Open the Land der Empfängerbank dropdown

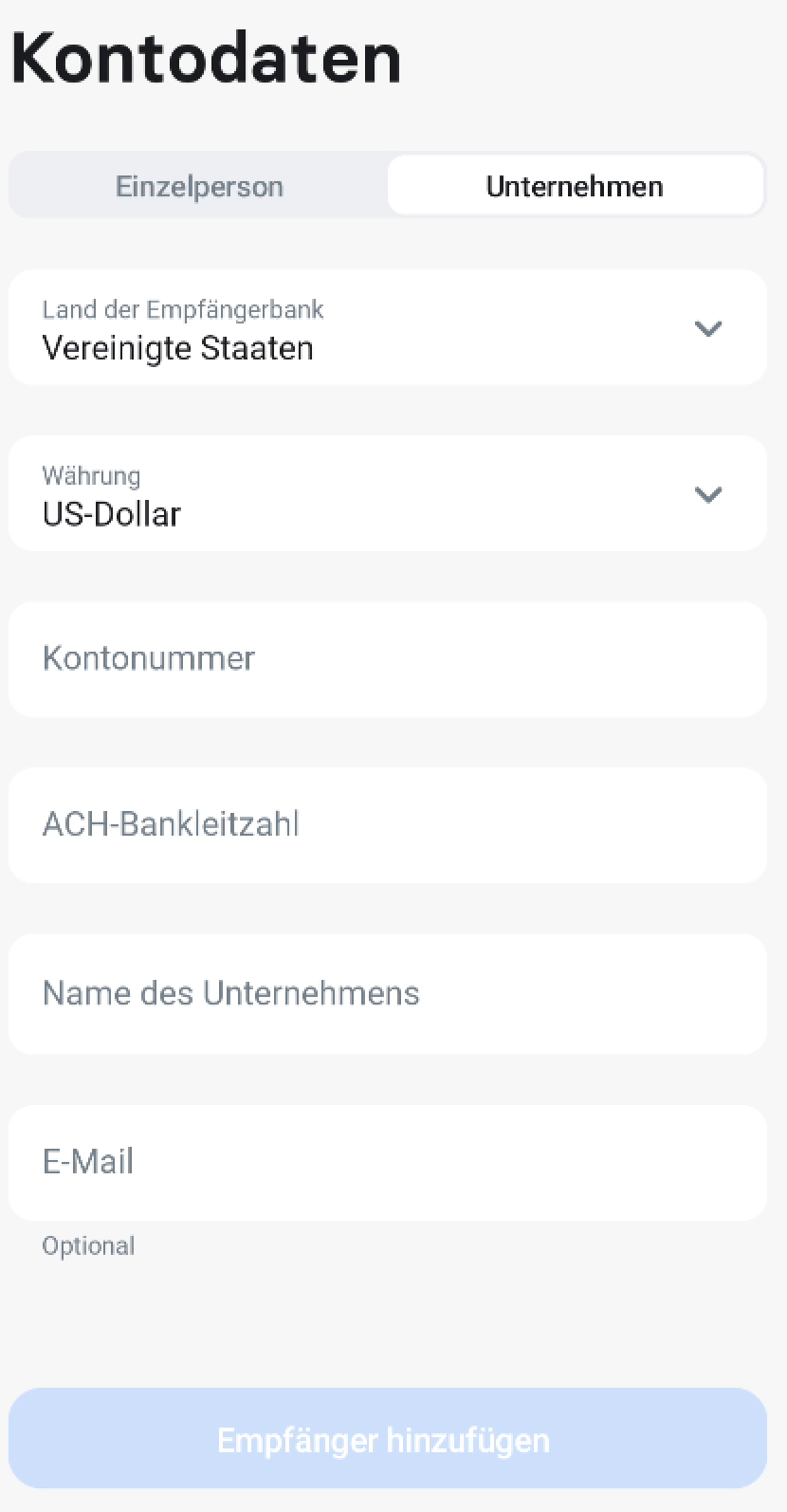tap(387, 328)
